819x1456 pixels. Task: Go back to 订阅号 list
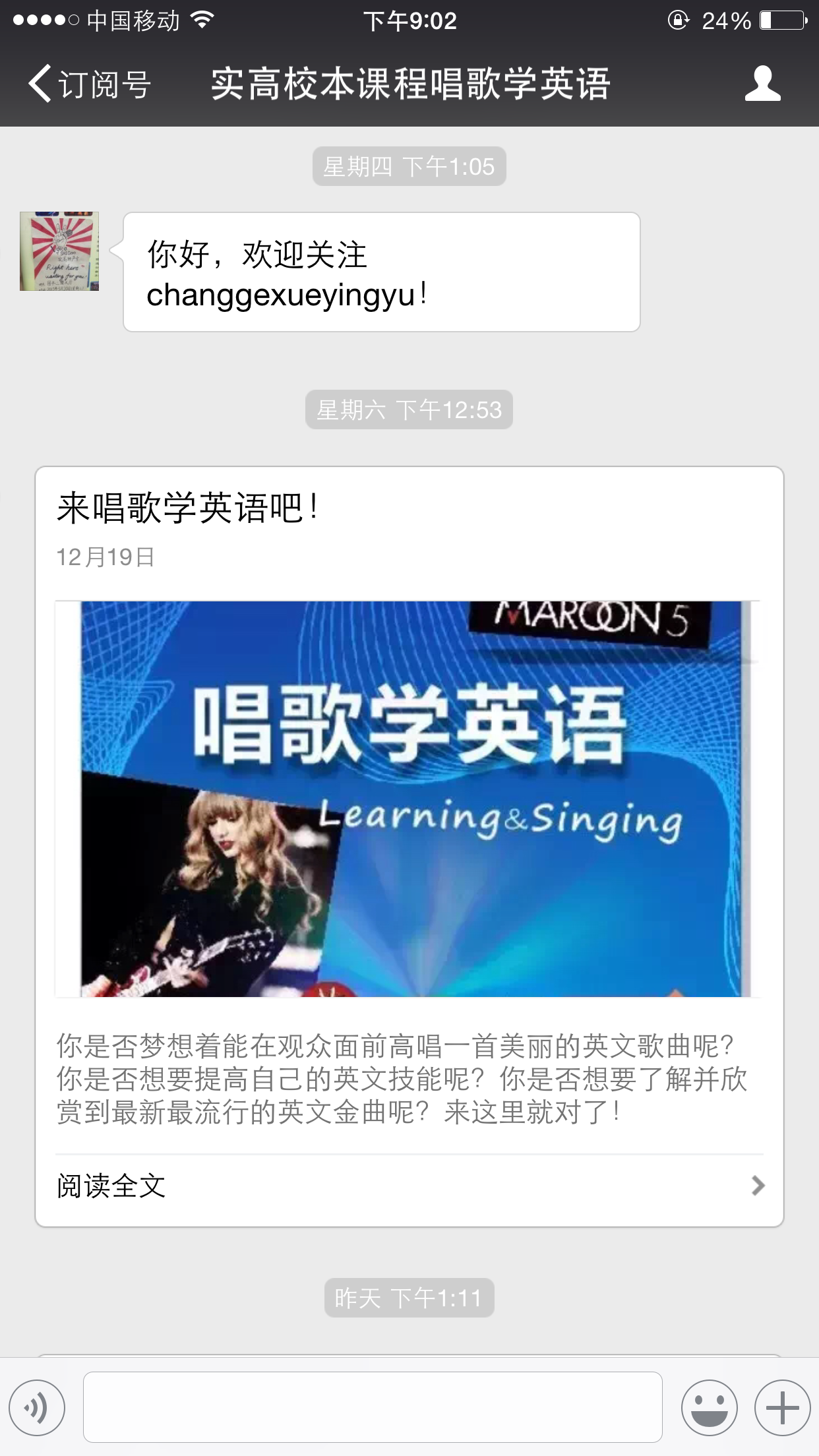(x=89, y=84)
